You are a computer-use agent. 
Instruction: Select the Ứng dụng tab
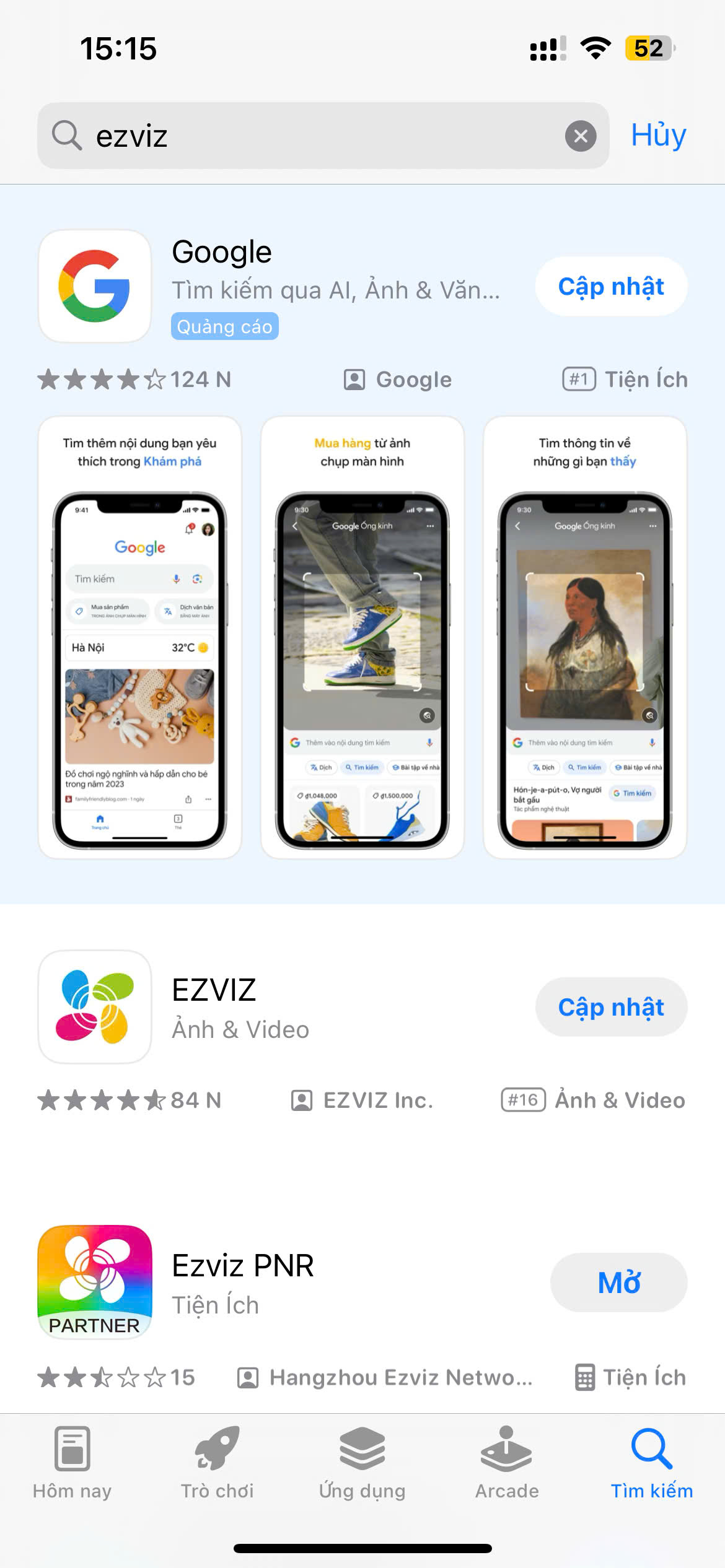362,1463
